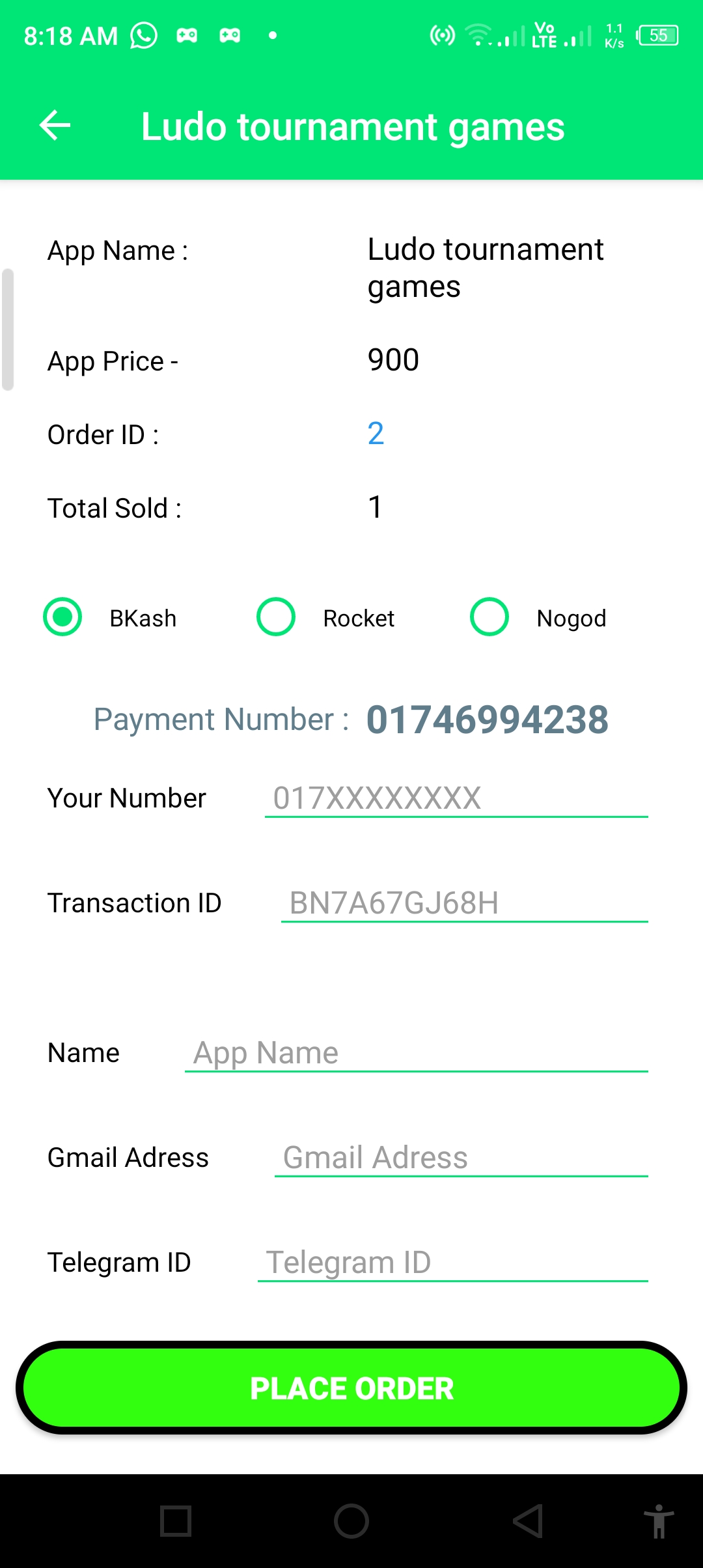Focus the Transaction ID field
This screenshot has height=1568, width=703.
click(x=465, y=903)
